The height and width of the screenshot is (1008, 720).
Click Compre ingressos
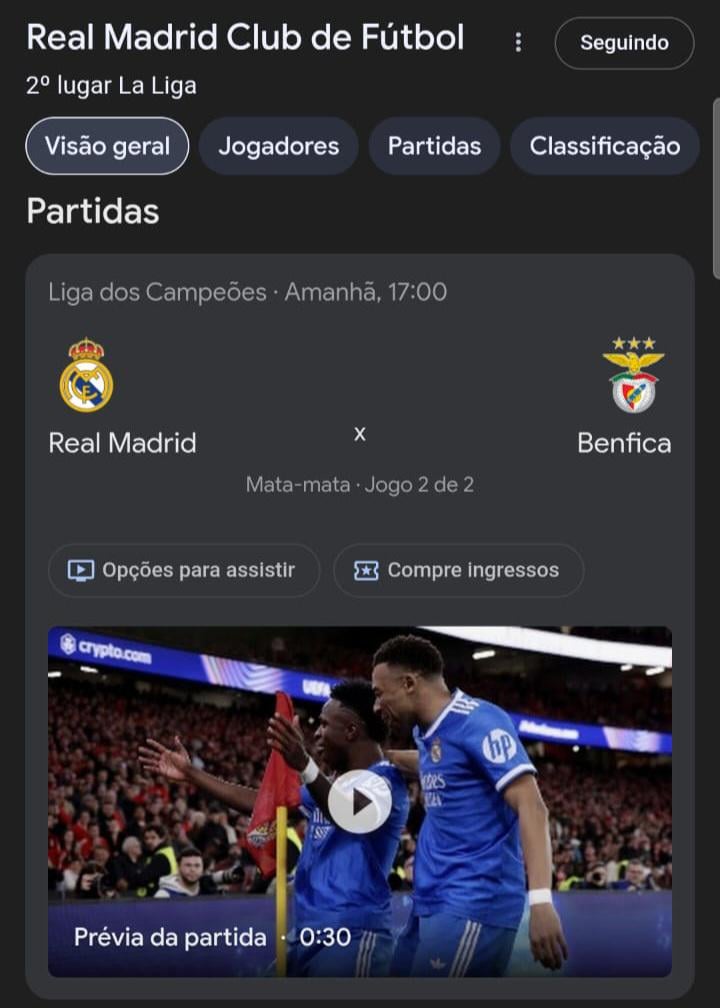pos(458,570)
